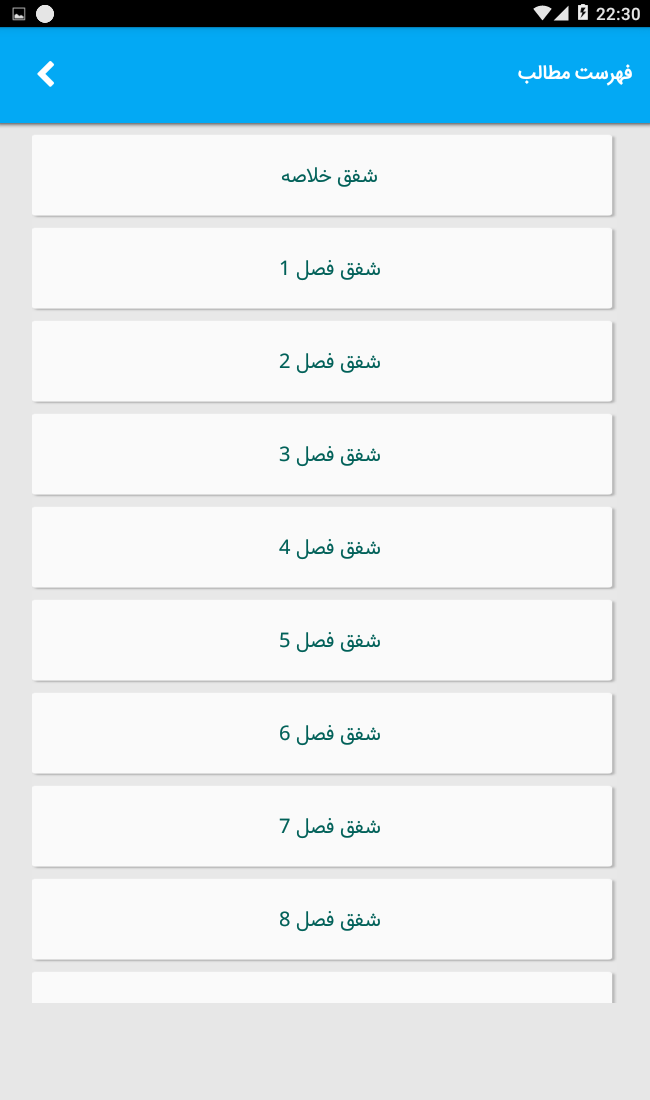
Task: Open chapter شفق فصل 7
Action: coord(322,826)
